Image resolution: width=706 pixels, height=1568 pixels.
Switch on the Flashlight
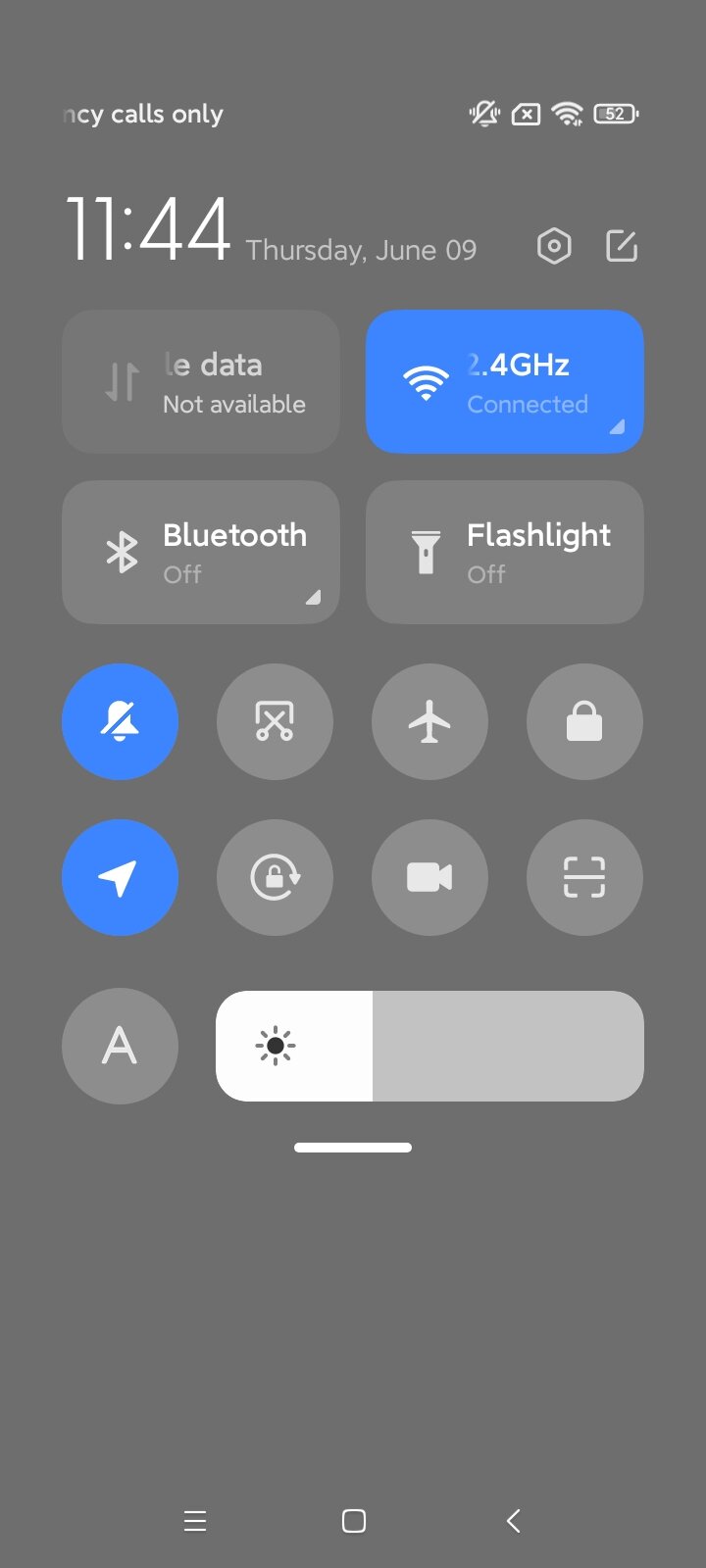[505, 552]
